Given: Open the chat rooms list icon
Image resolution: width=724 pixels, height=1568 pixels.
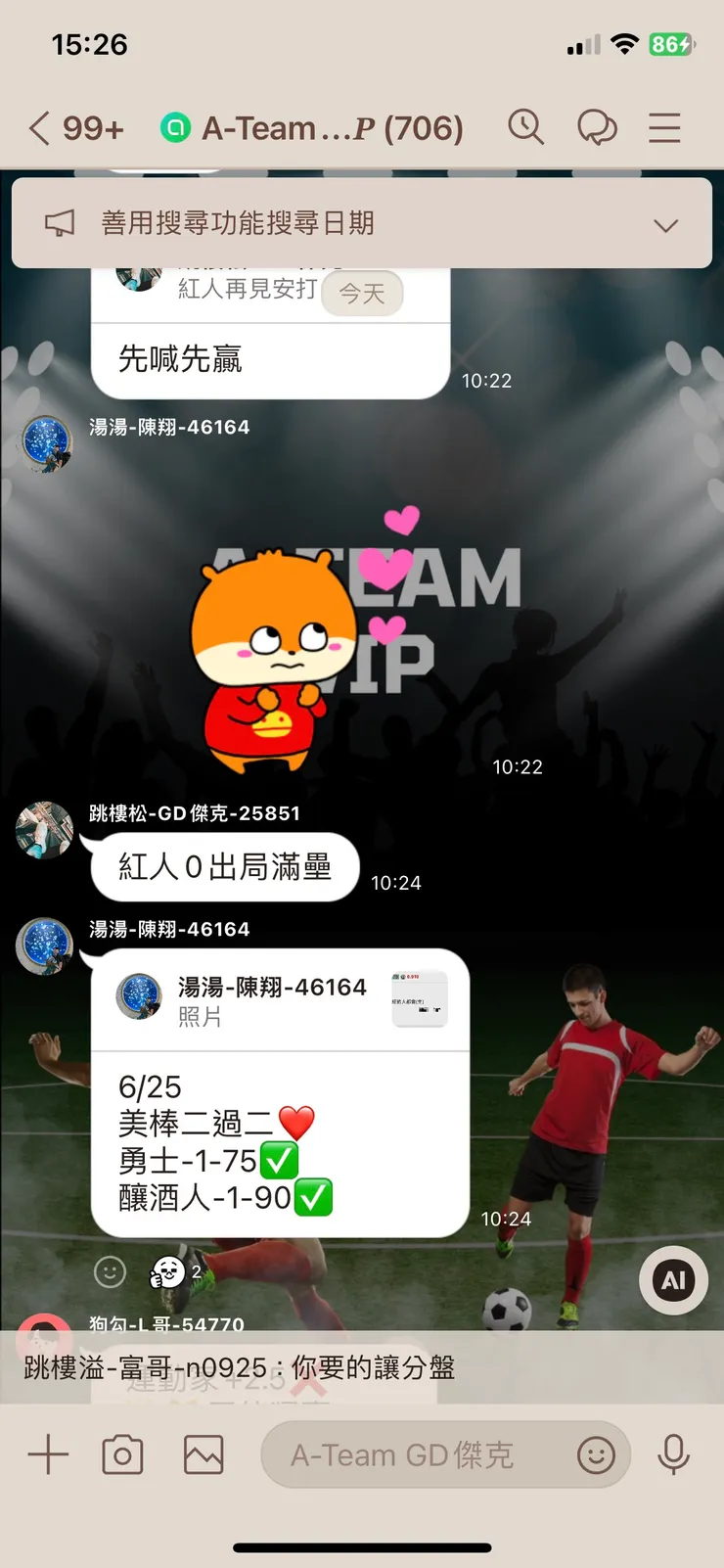Looking at the screenshot, I should [598, 127].
